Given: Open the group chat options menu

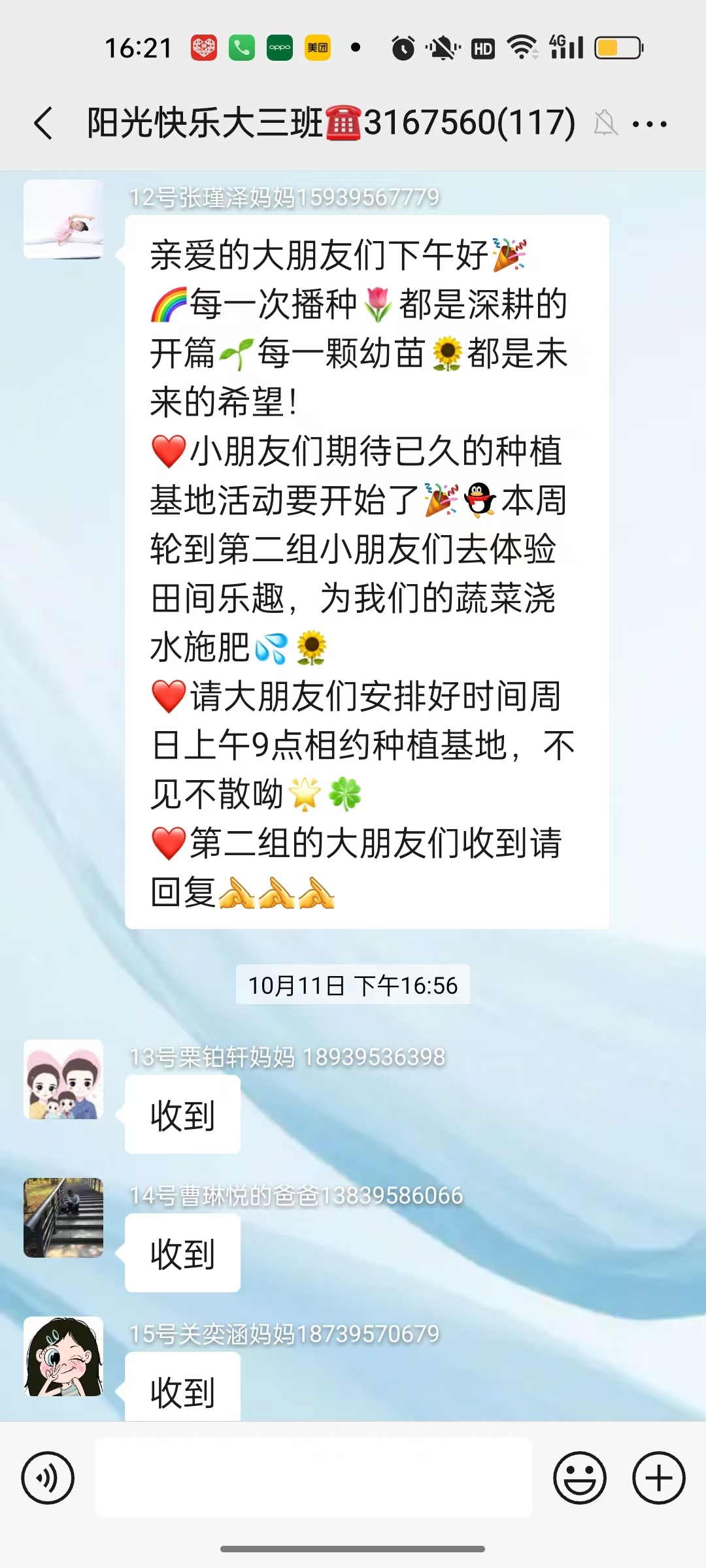Looking at the screenshot, I should (649, 123).
